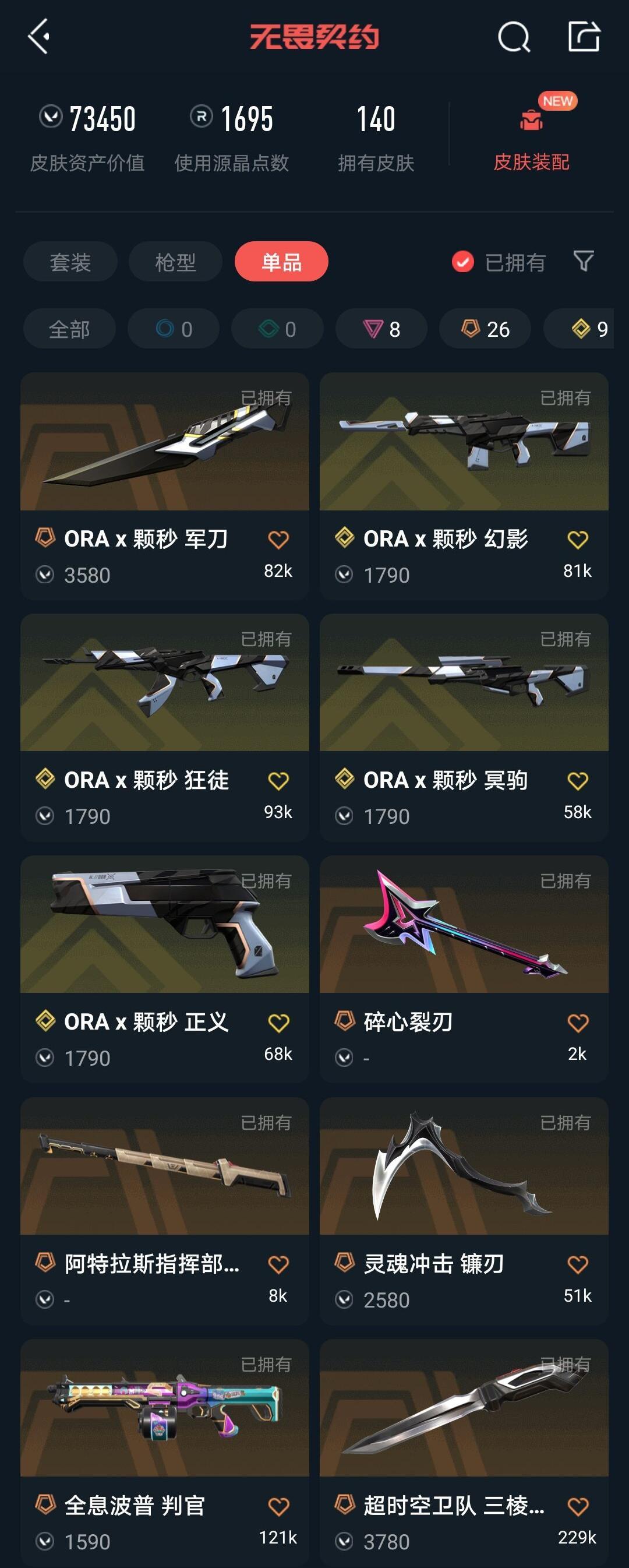Screen dimensions: 629x1568
Task: Select the 全部 rarity chip
Action: coord(69,329)
